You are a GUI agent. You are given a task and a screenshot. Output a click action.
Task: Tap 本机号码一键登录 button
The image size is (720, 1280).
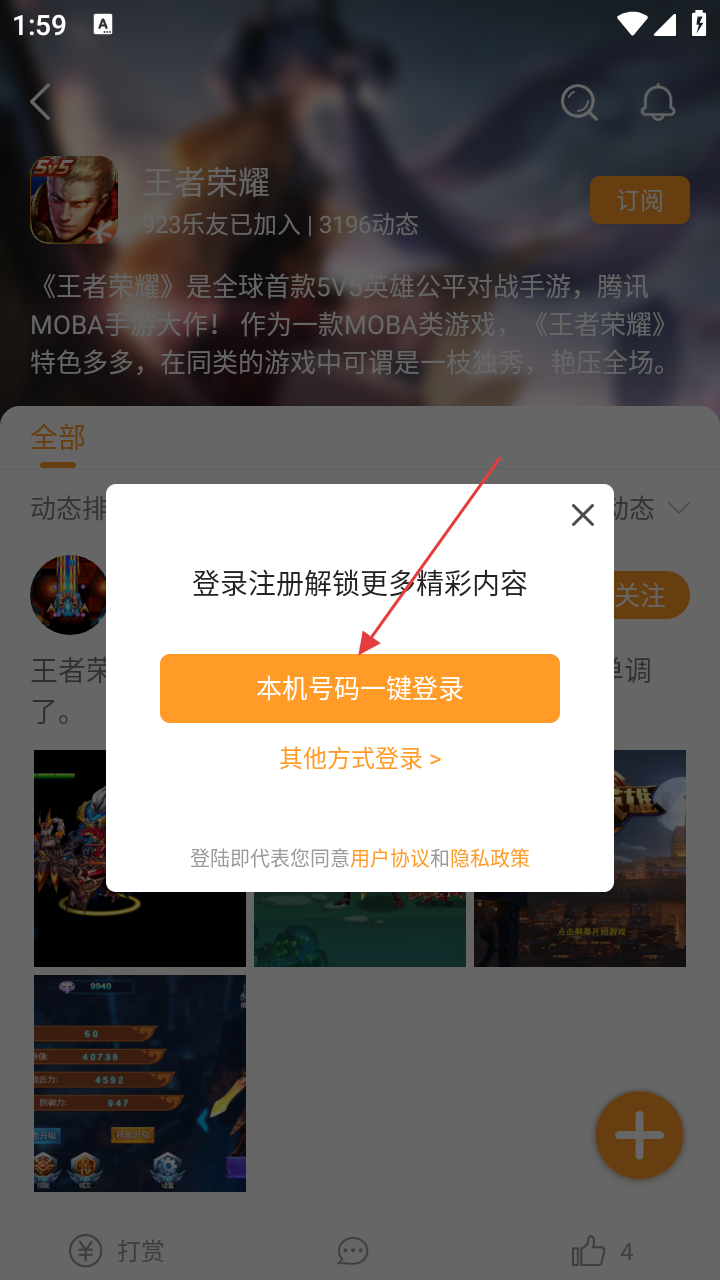click(360, 689)
